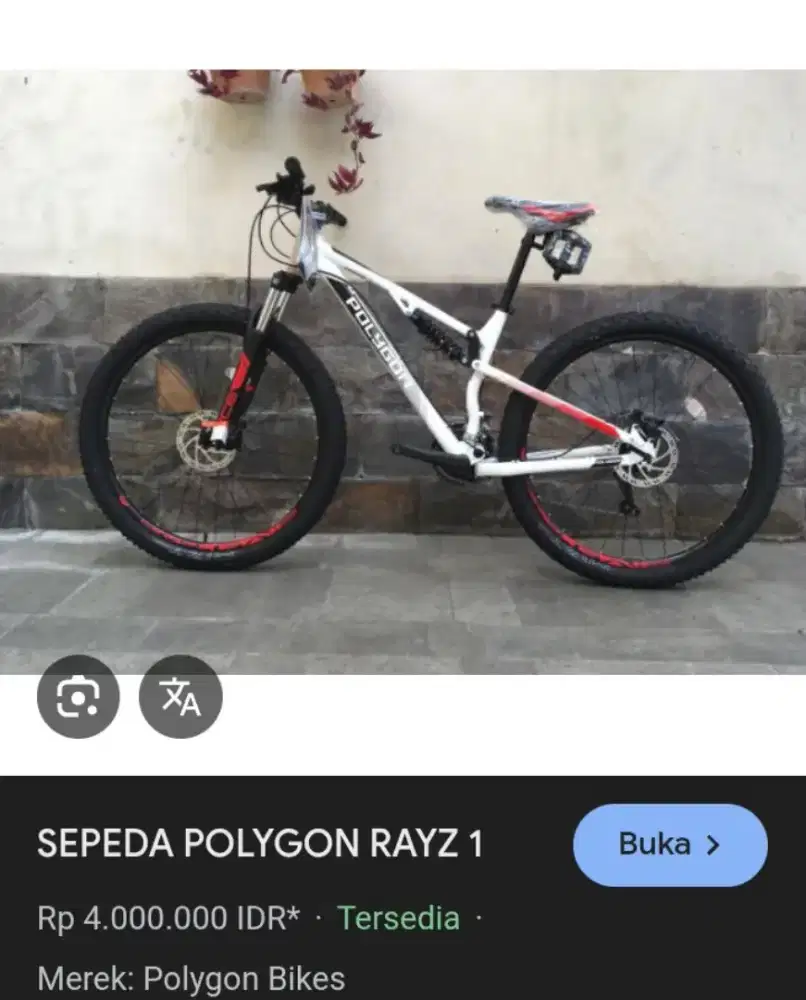Viewport: 806px width, 1000px height.
Task: Select the SEPEDA POLYGON RAYZ 1 title
Action: click(260, 845)
